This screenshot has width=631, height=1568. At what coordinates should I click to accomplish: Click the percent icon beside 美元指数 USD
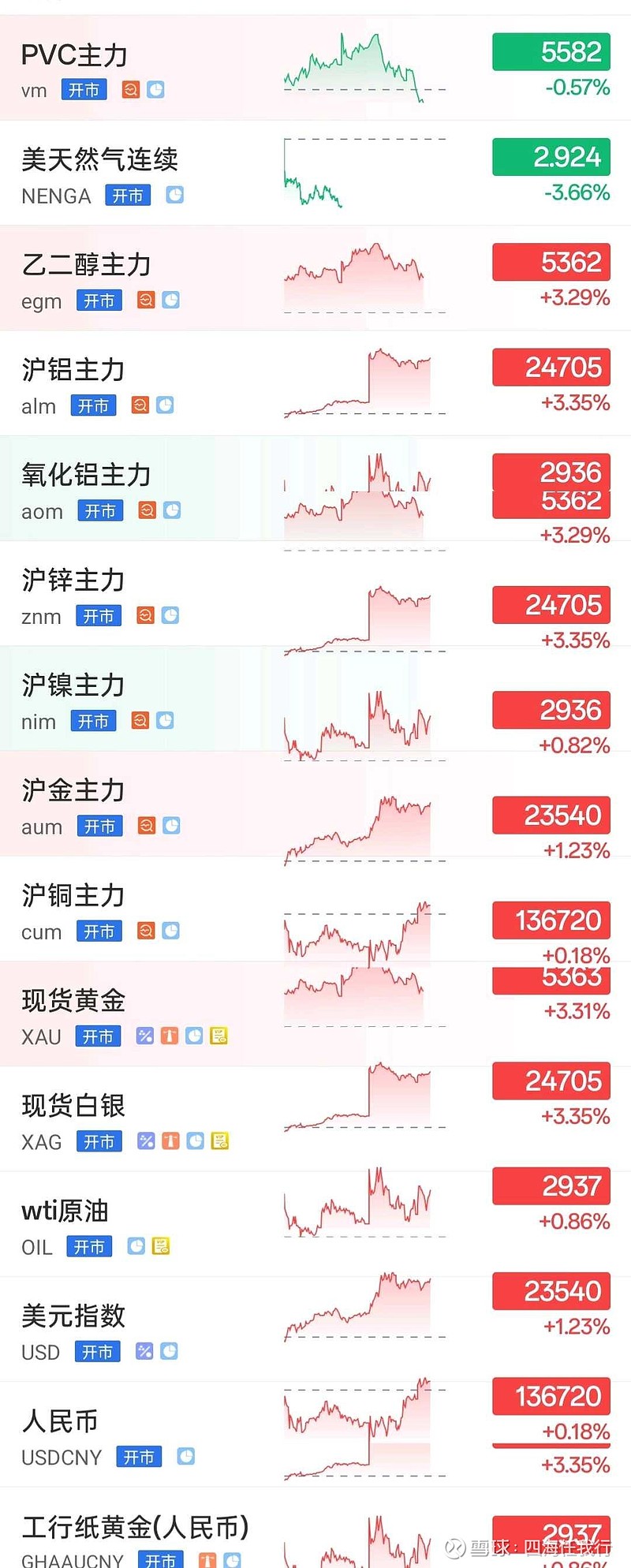pyautogui.click(x=145, y=1352)
